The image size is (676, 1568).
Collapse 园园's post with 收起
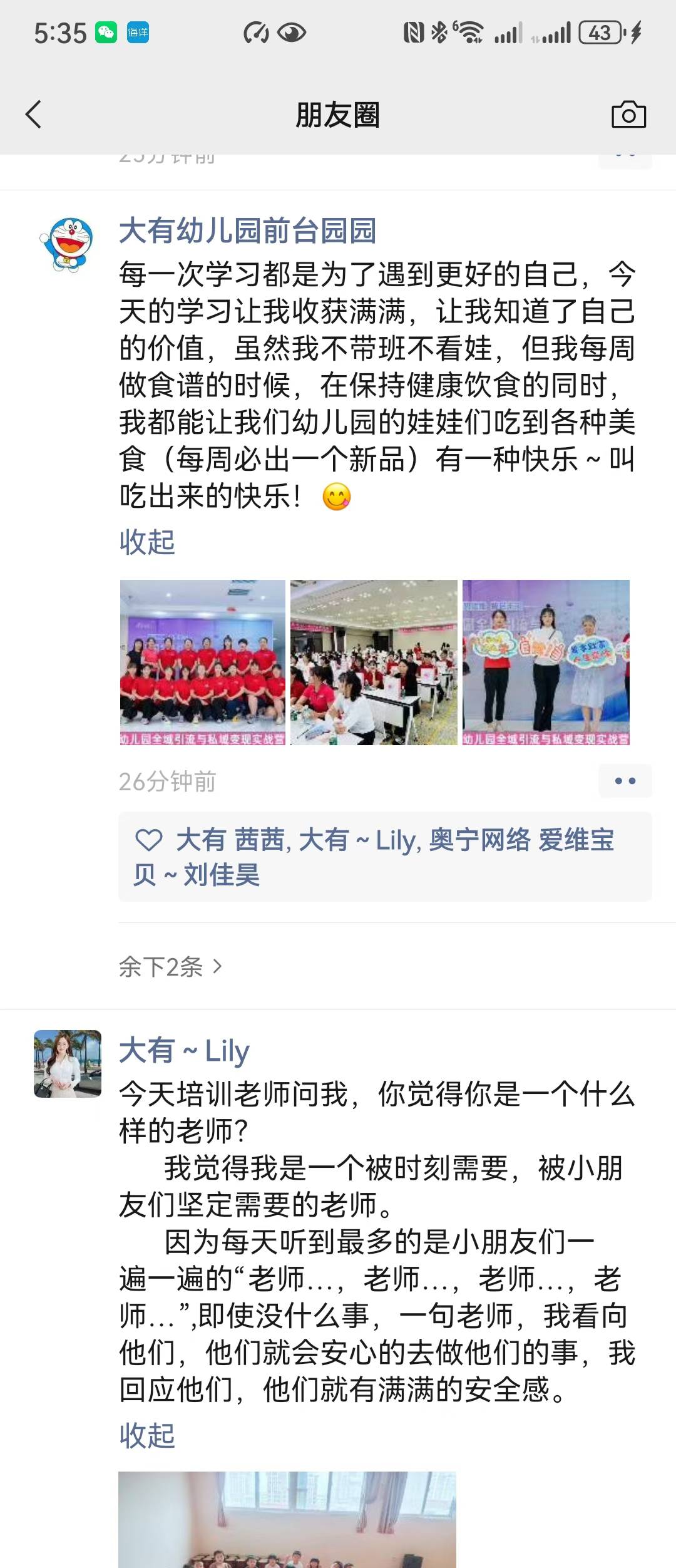pos(147,542)
